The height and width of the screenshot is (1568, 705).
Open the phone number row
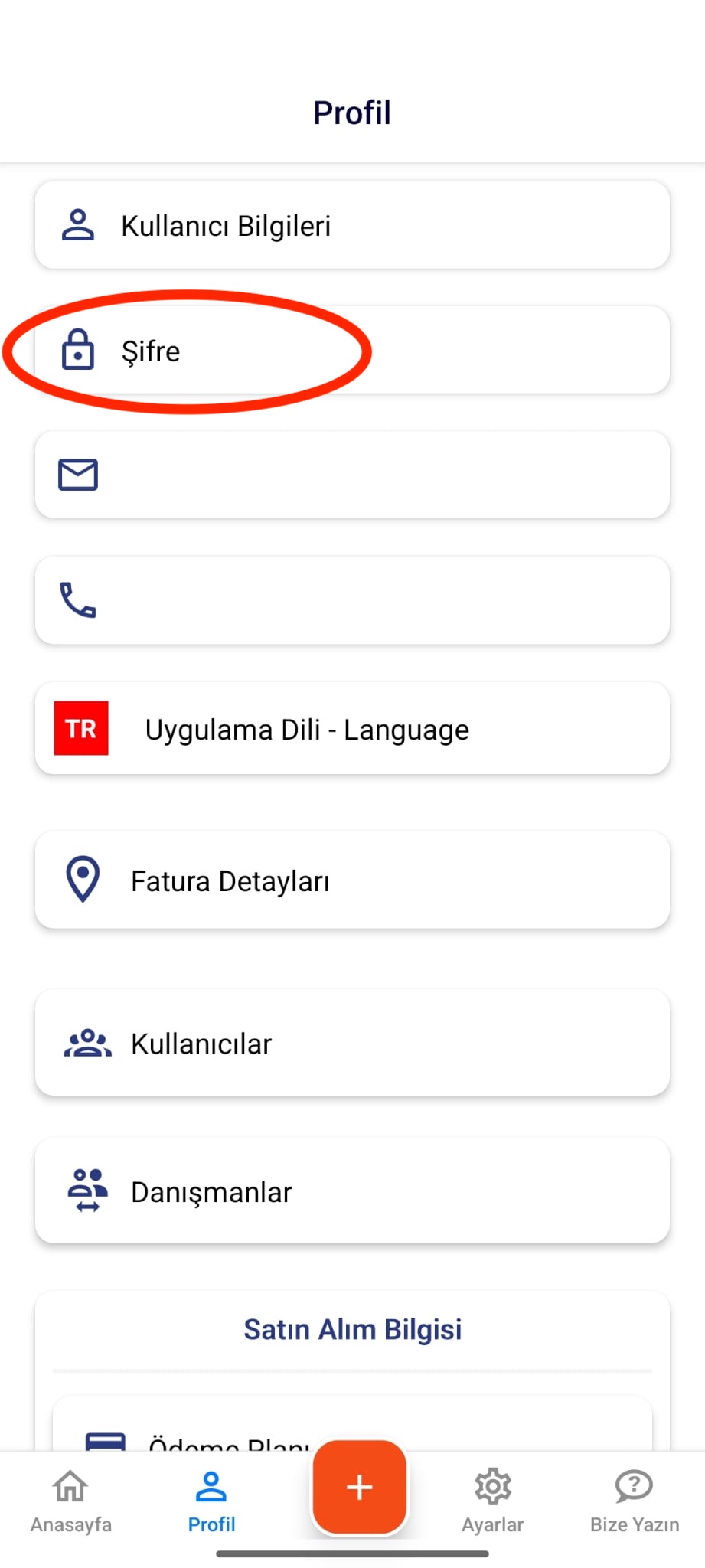click(352, 600)
